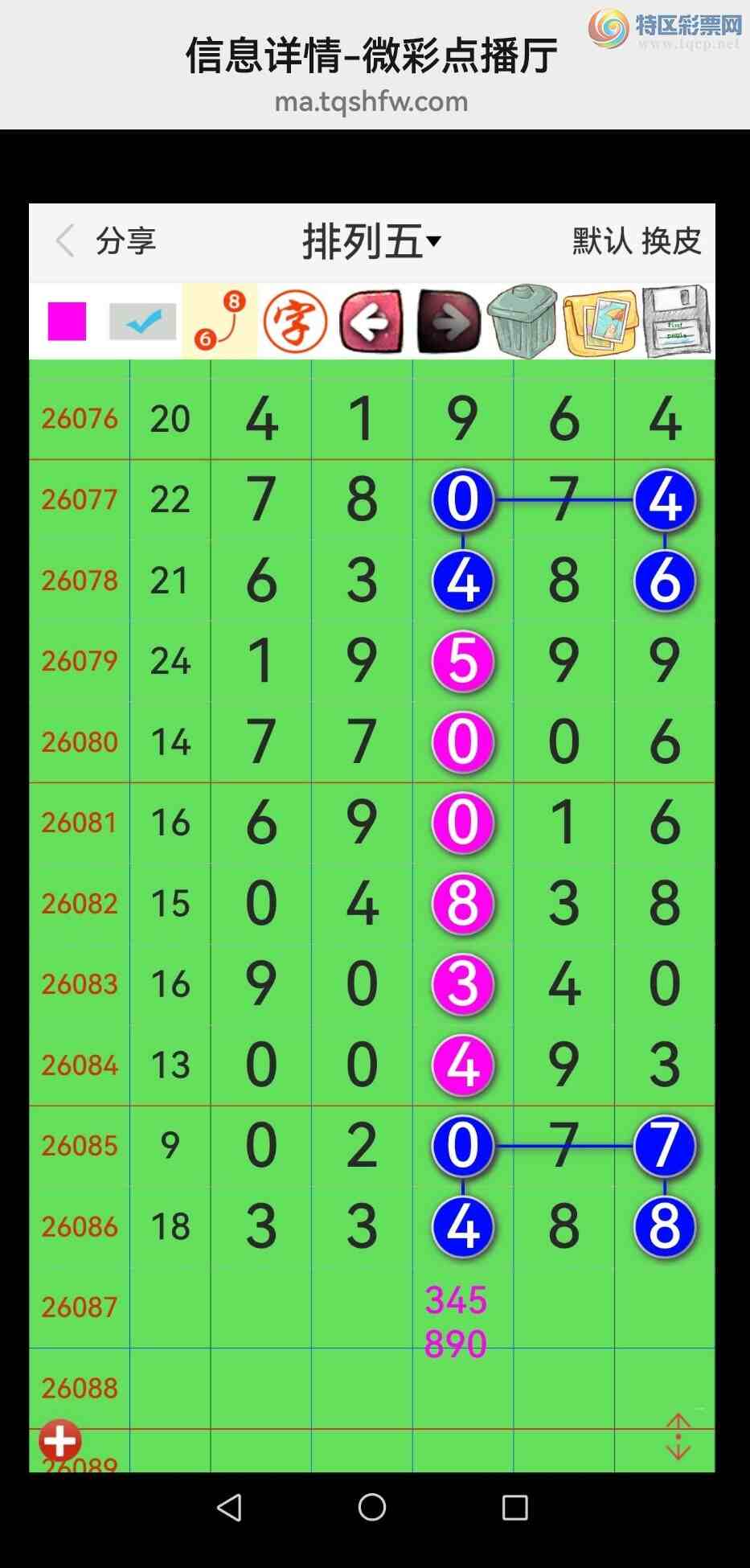750x1568 pixels.
Task: Undo with the left arrow button
Action: click(371, 322)
